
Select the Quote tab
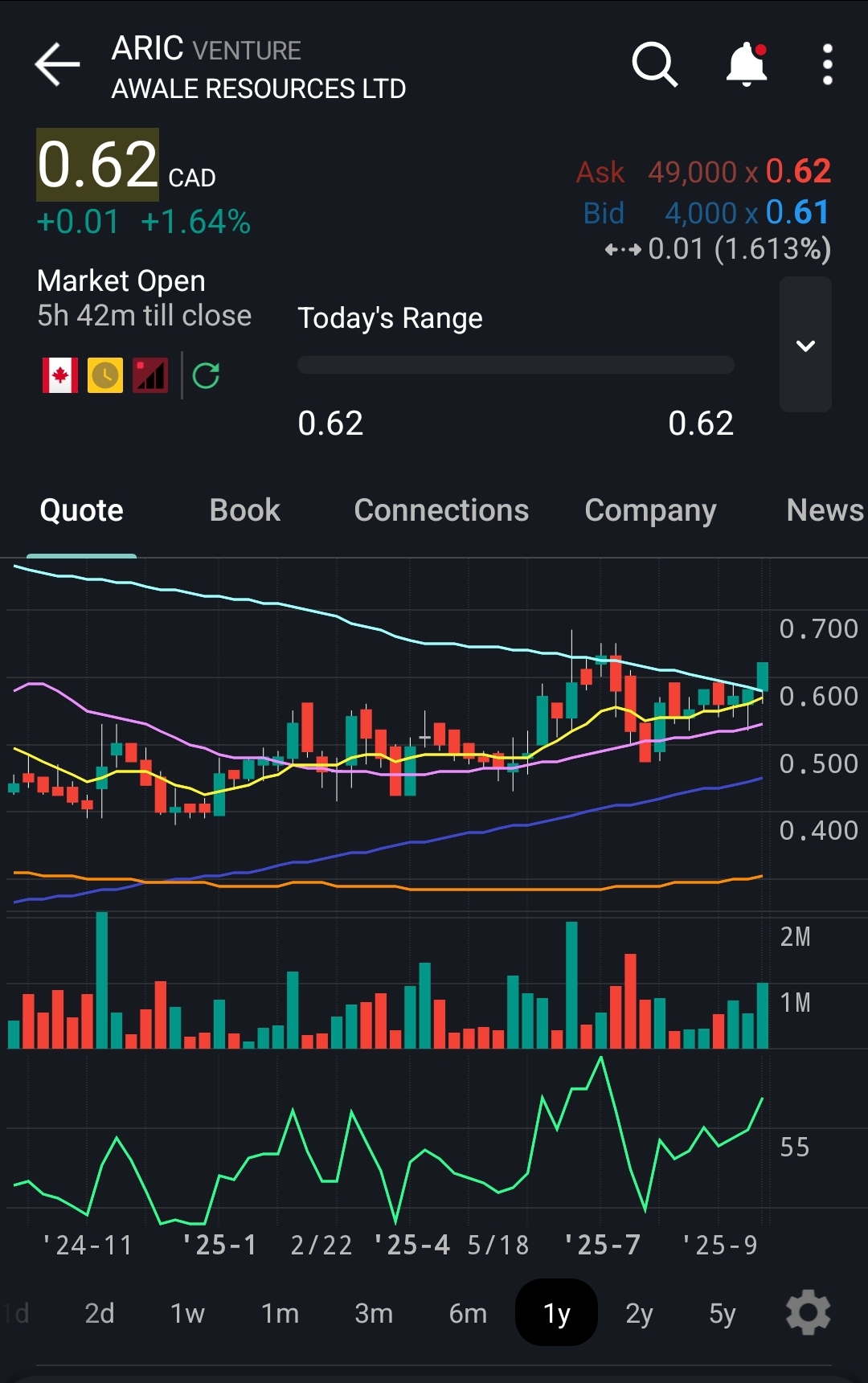pyautogui.click(x=81, y=510)
